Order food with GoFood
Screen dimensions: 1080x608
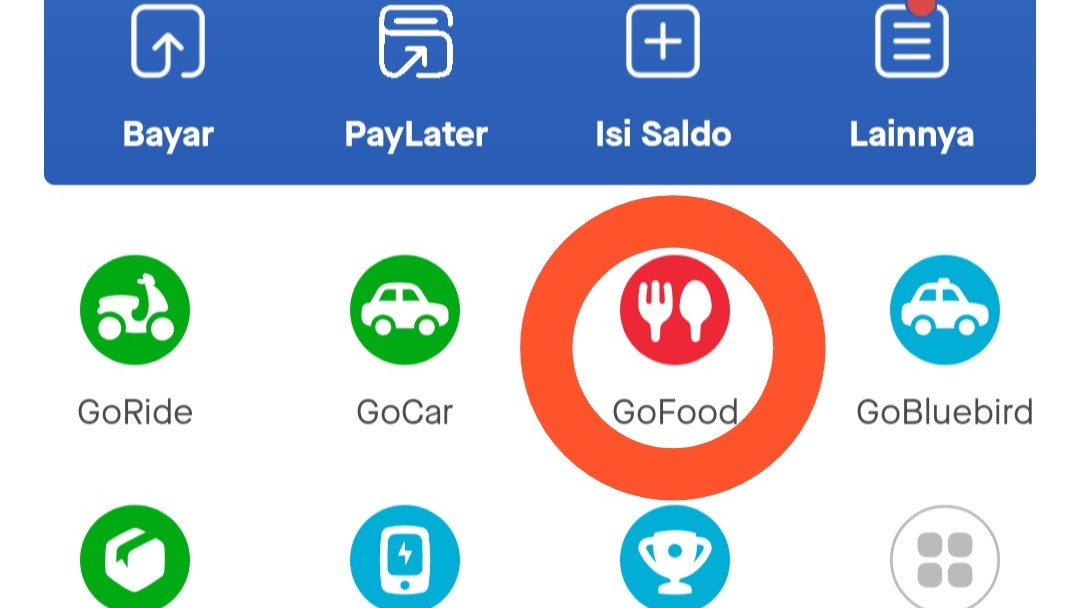tap(675, 310)
